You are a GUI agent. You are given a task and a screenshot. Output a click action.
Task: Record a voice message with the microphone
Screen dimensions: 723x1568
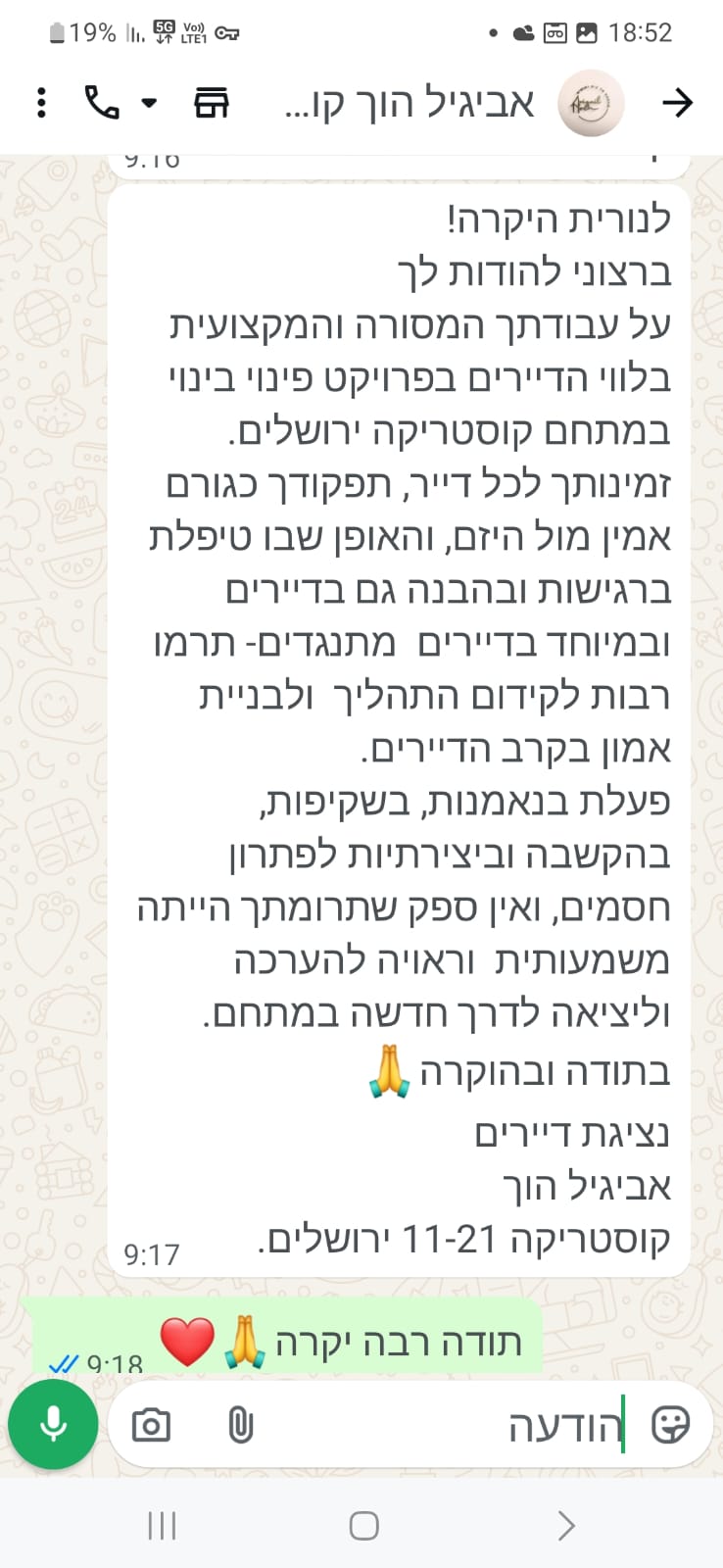[54, 1424]
